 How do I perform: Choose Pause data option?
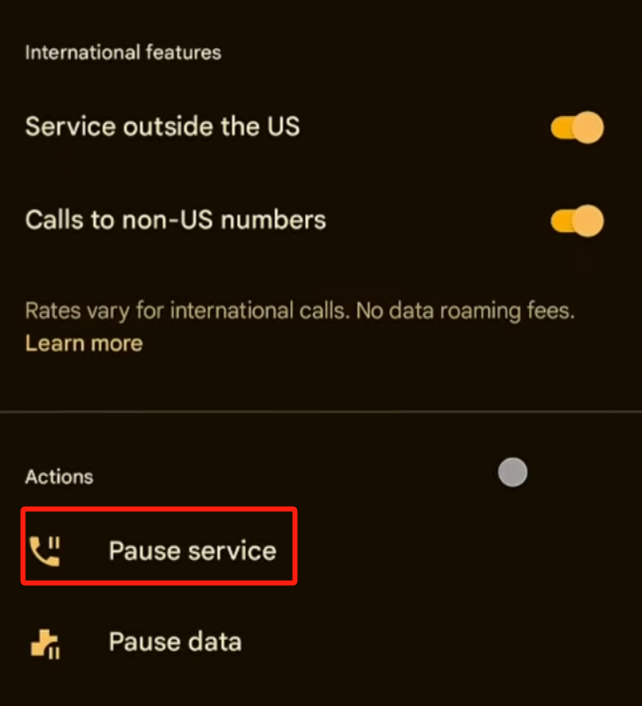click(174, 641)
